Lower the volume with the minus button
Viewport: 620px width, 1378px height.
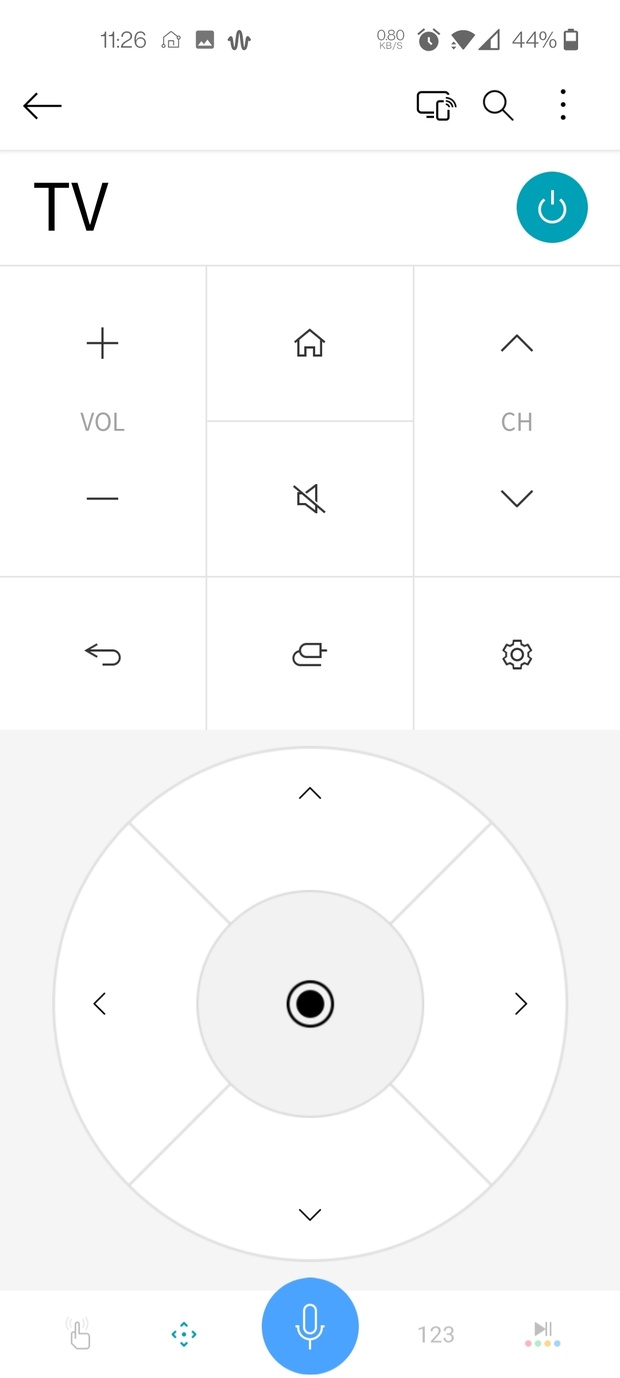(102, 498)
